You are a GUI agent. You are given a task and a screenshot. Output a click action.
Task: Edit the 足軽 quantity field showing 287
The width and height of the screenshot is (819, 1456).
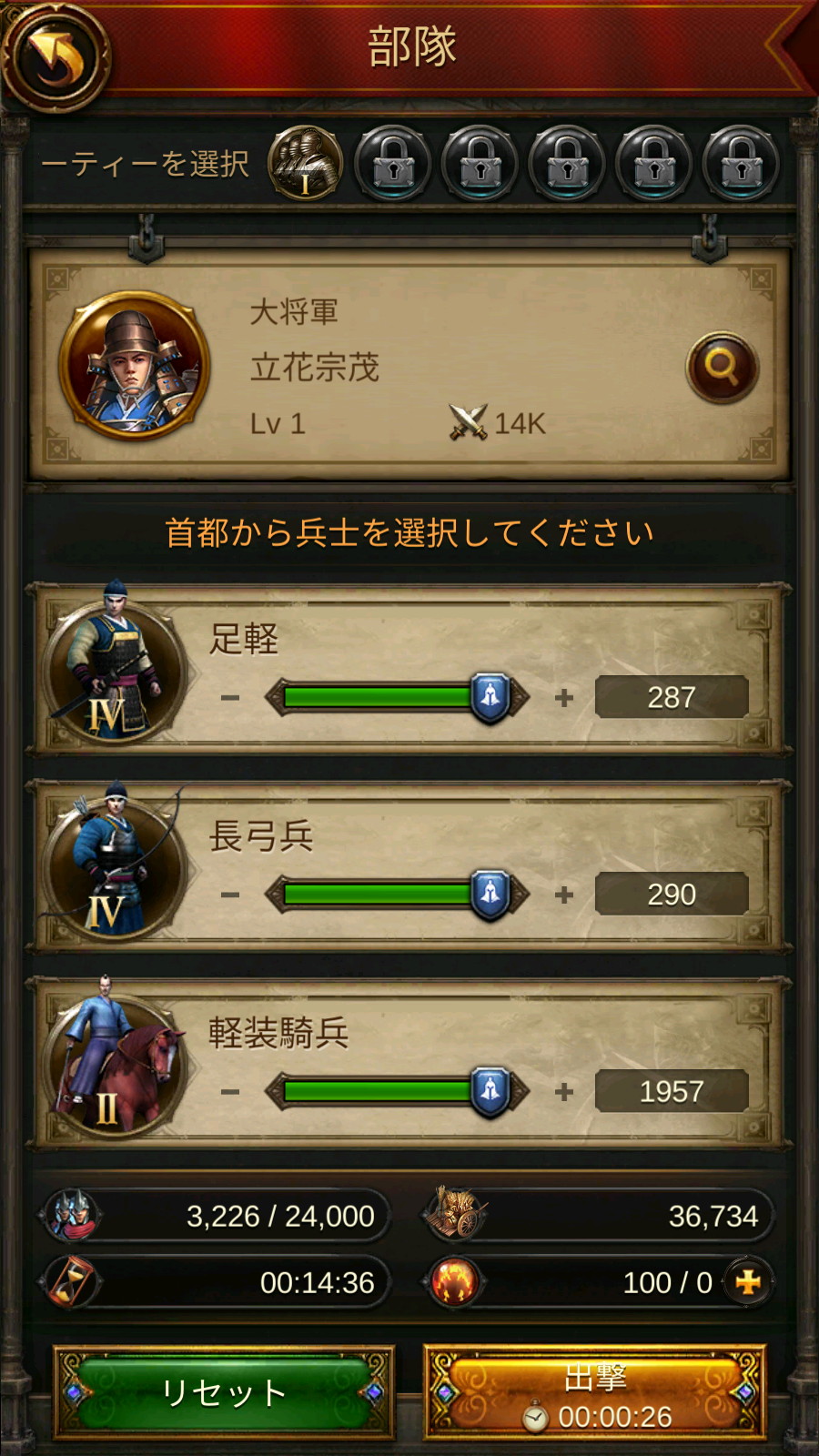tap(672, 698)
